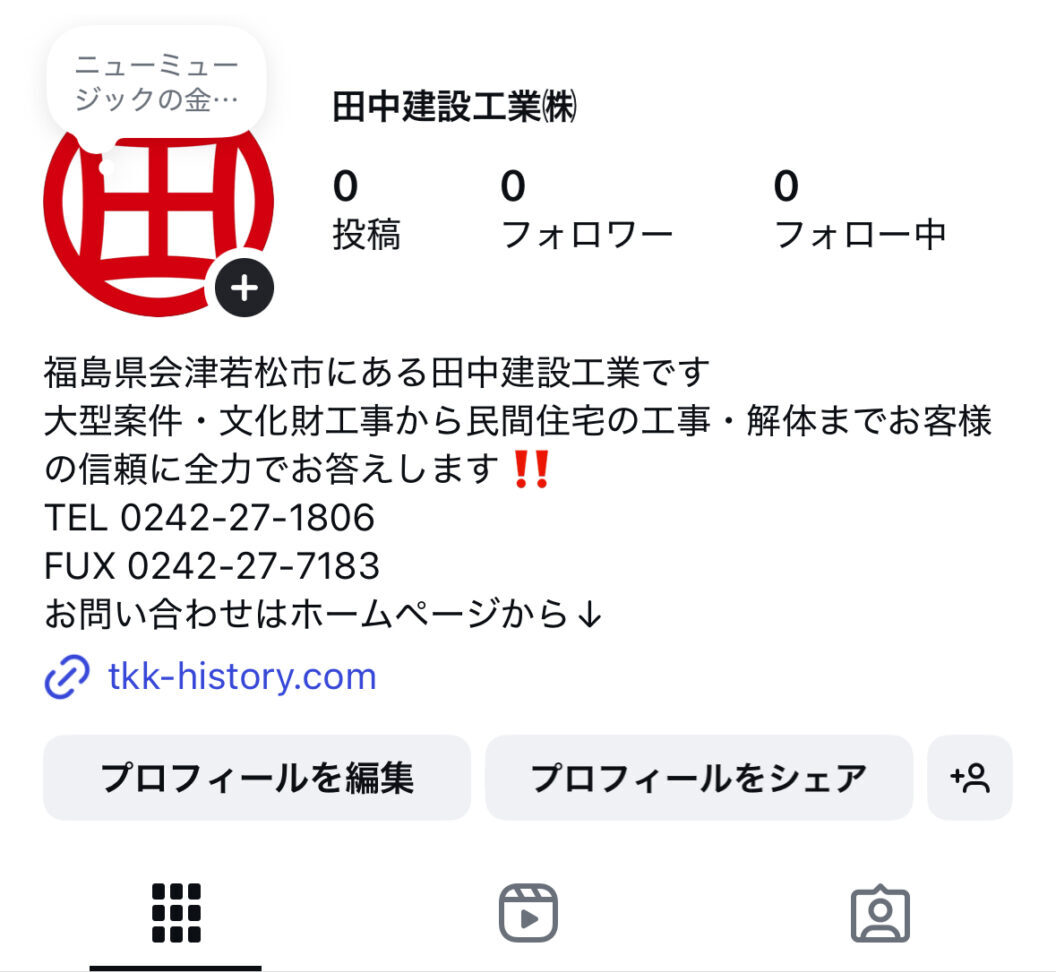This screenshot has height=972, width=1056.
Task: View the フォロワー followers list
Action: pos(586,210)
